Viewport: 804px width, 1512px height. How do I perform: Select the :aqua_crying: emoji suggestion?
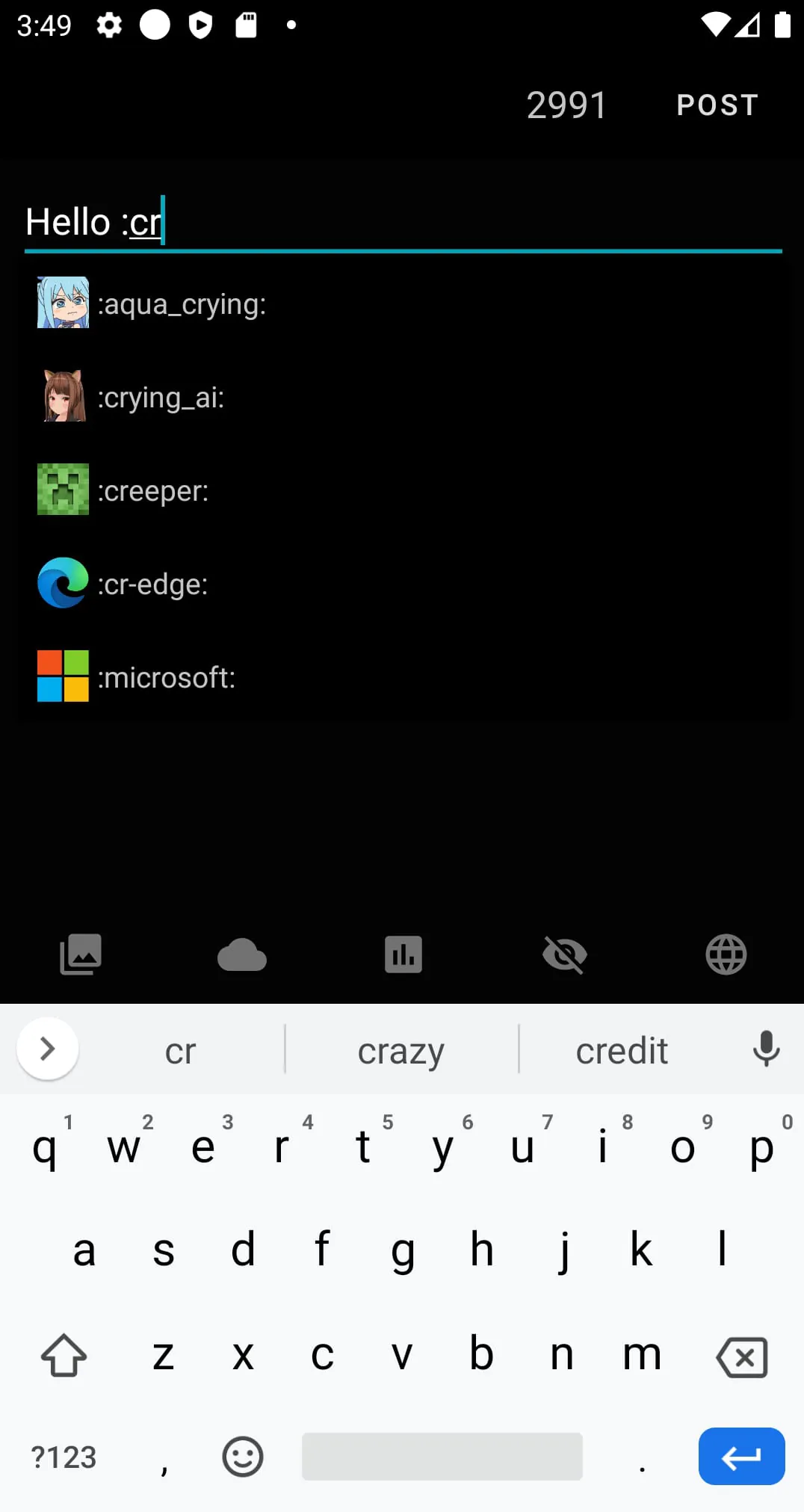tap(182, 303)
